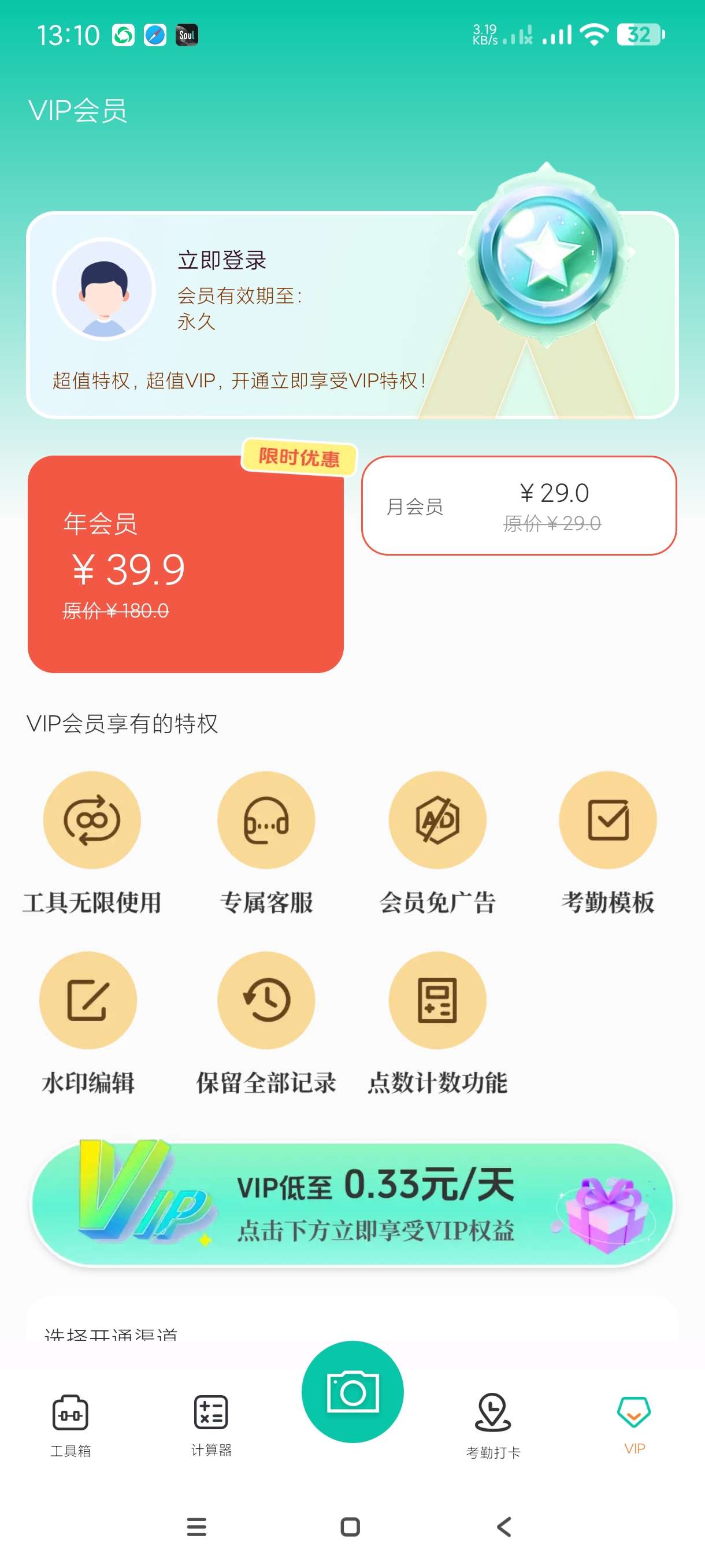This screenshot has width=705, height=1568.
Task: Go back with the system back button
Action: tap(504, 1526)
